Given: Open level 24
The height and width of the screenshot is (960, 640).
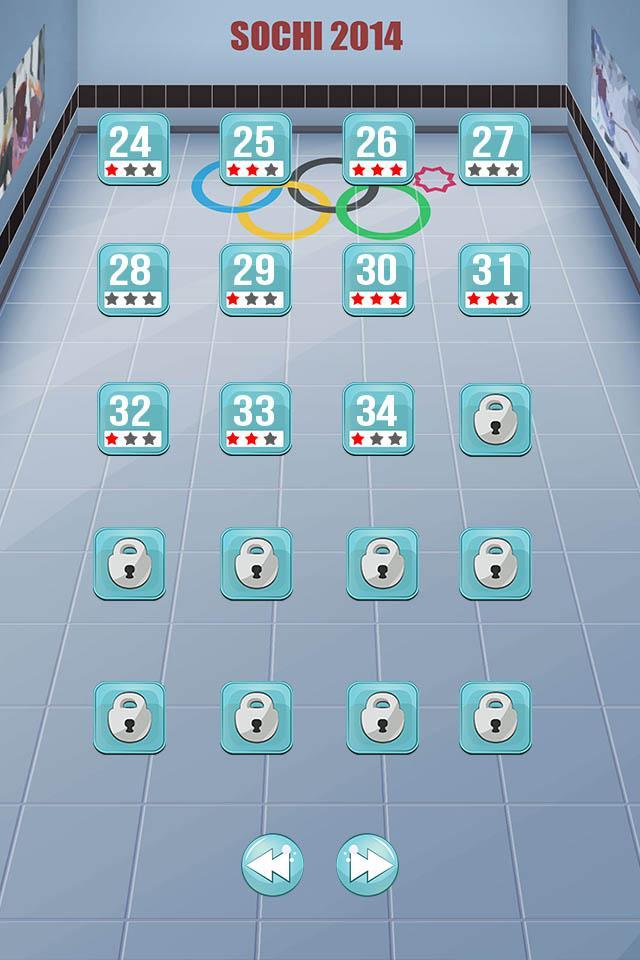Looking at the screenshot, I should point(133,148).
